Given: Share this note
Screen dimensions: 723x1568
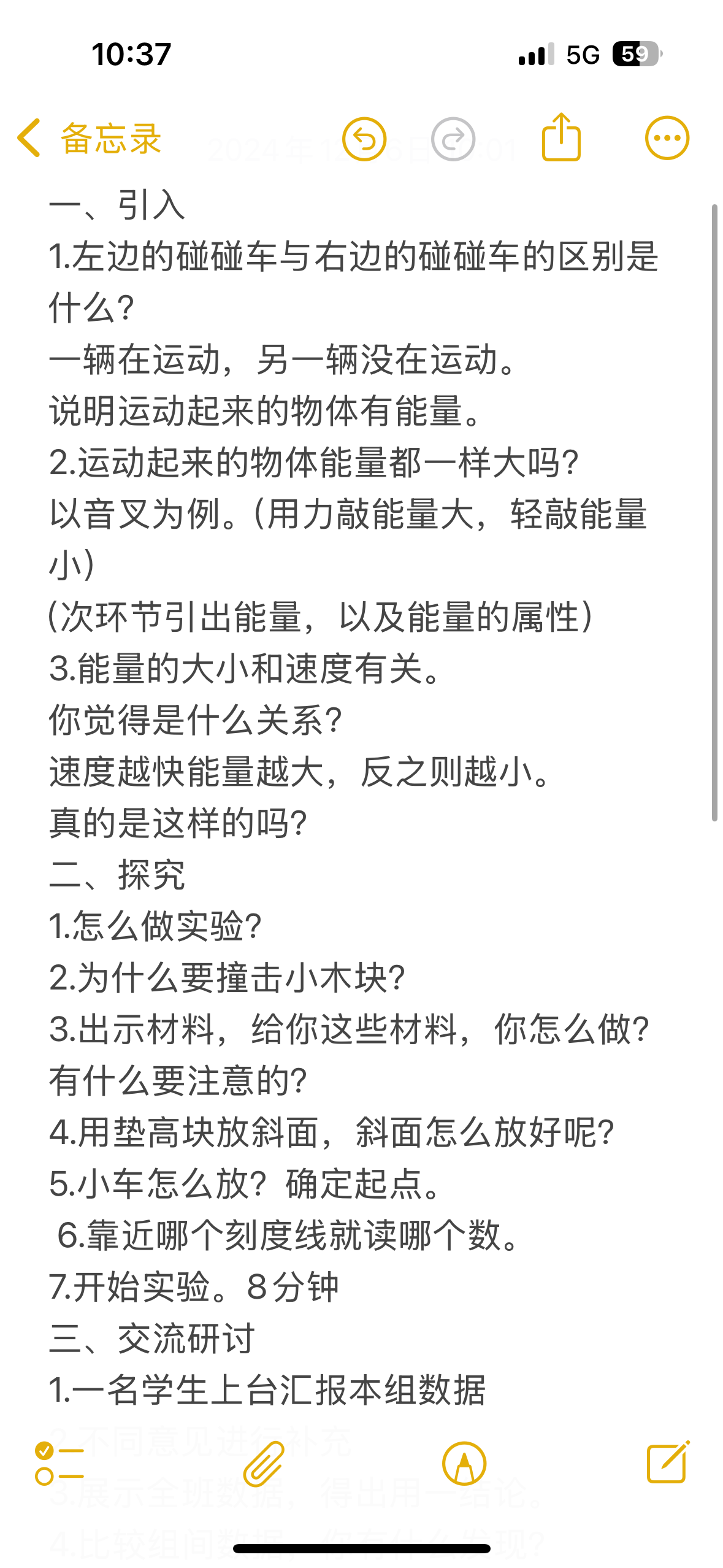Looking at the screenshot, I should tap(561, 137).
